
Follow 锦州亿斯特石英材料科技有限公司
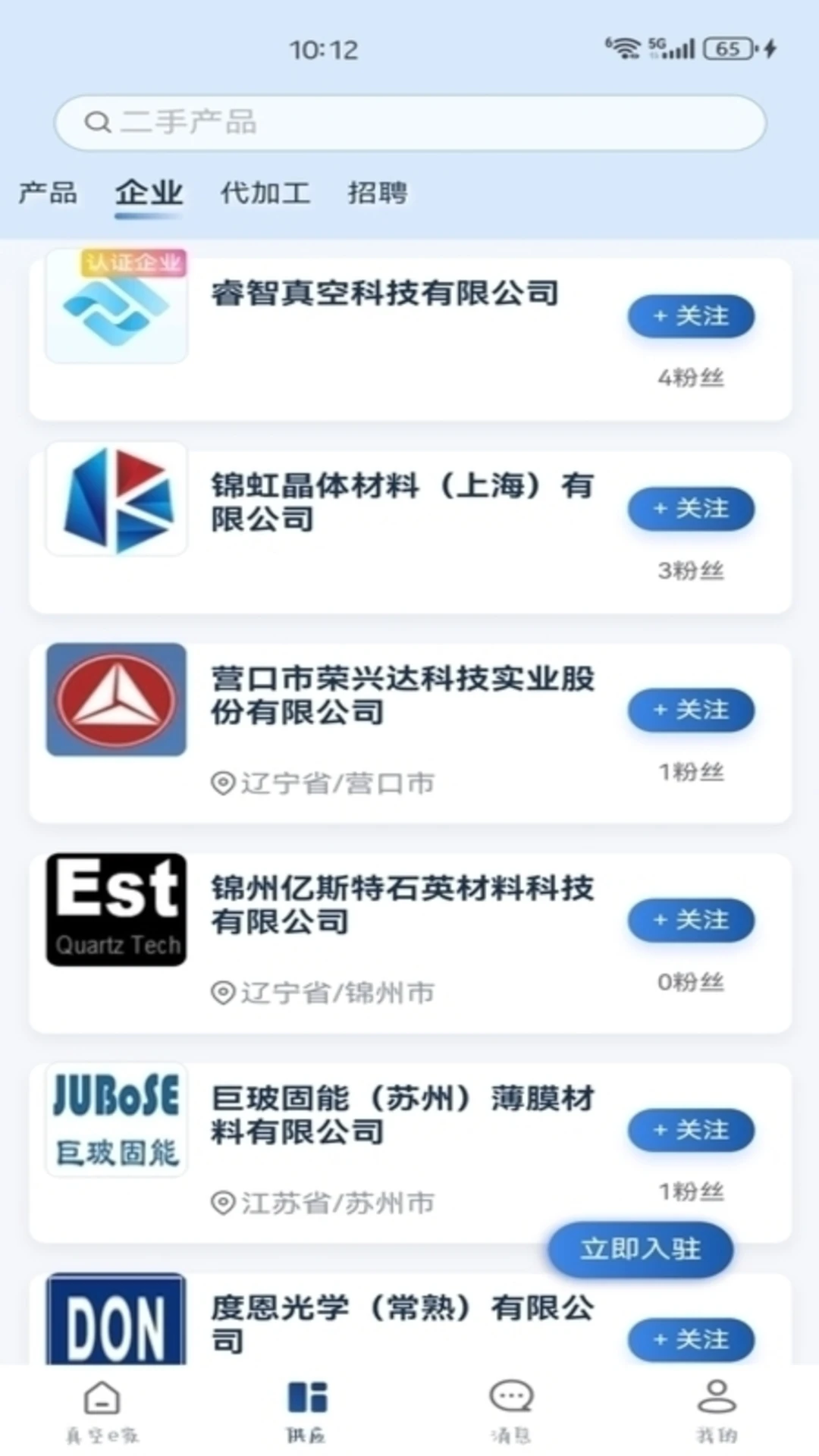pos(689,920)
